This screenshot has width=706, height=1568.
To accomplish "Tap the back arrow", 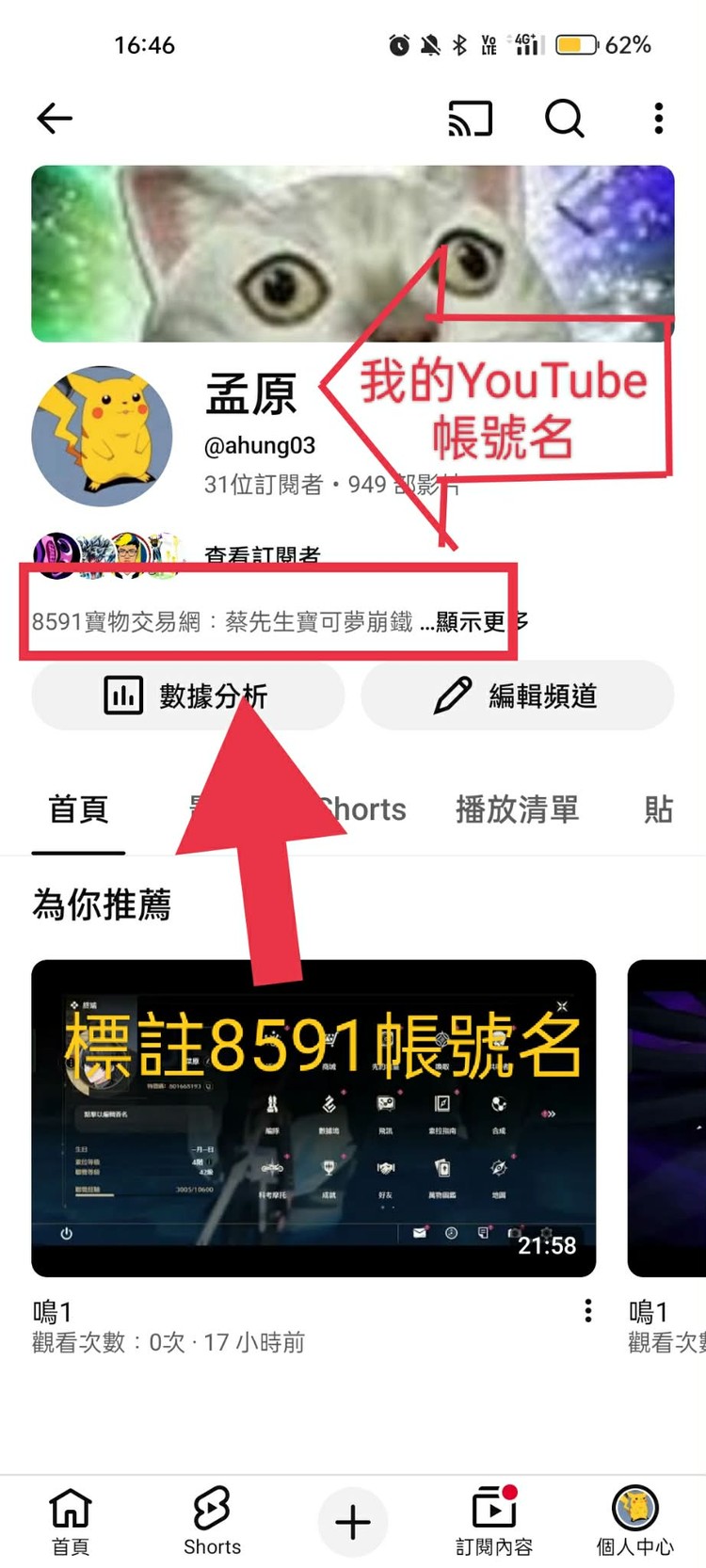I will point(54,119).
